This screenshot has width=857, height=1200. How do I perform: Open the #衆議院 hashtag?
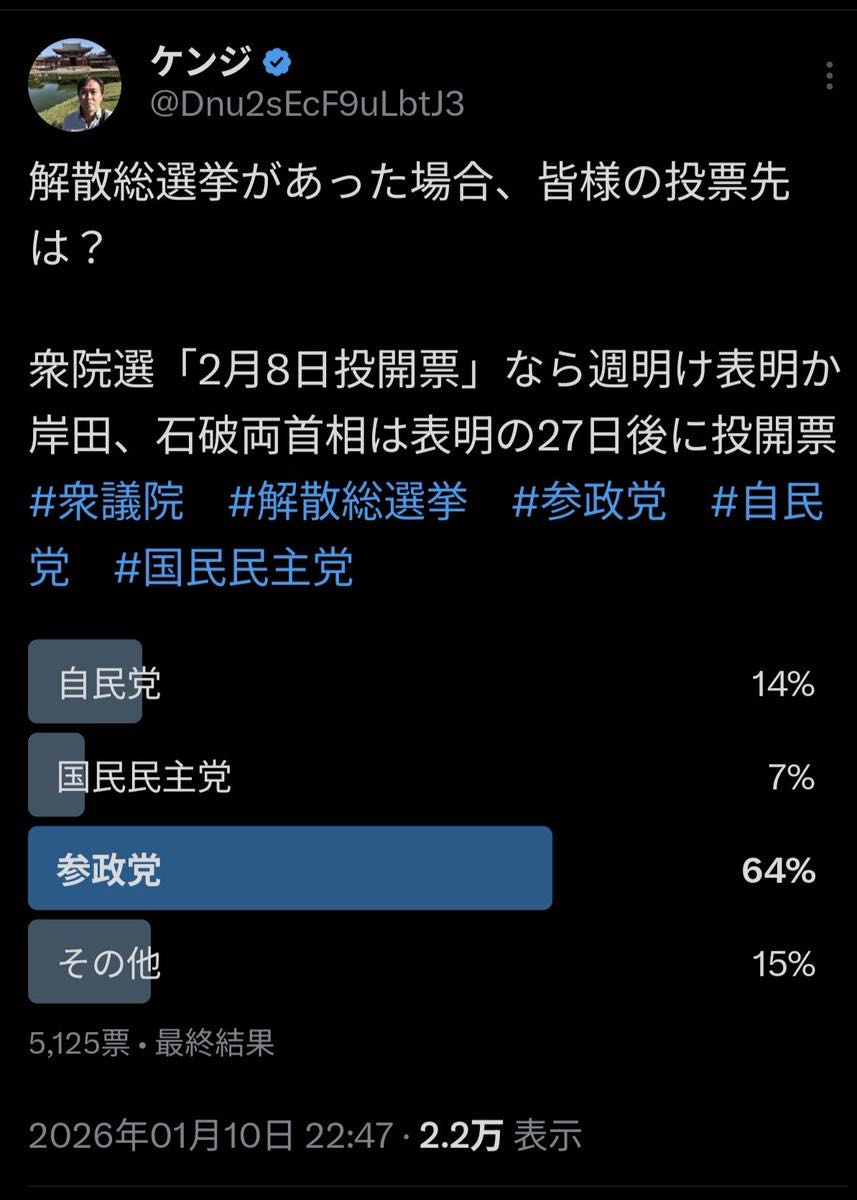pyautogui.click(x=107, y=502)
